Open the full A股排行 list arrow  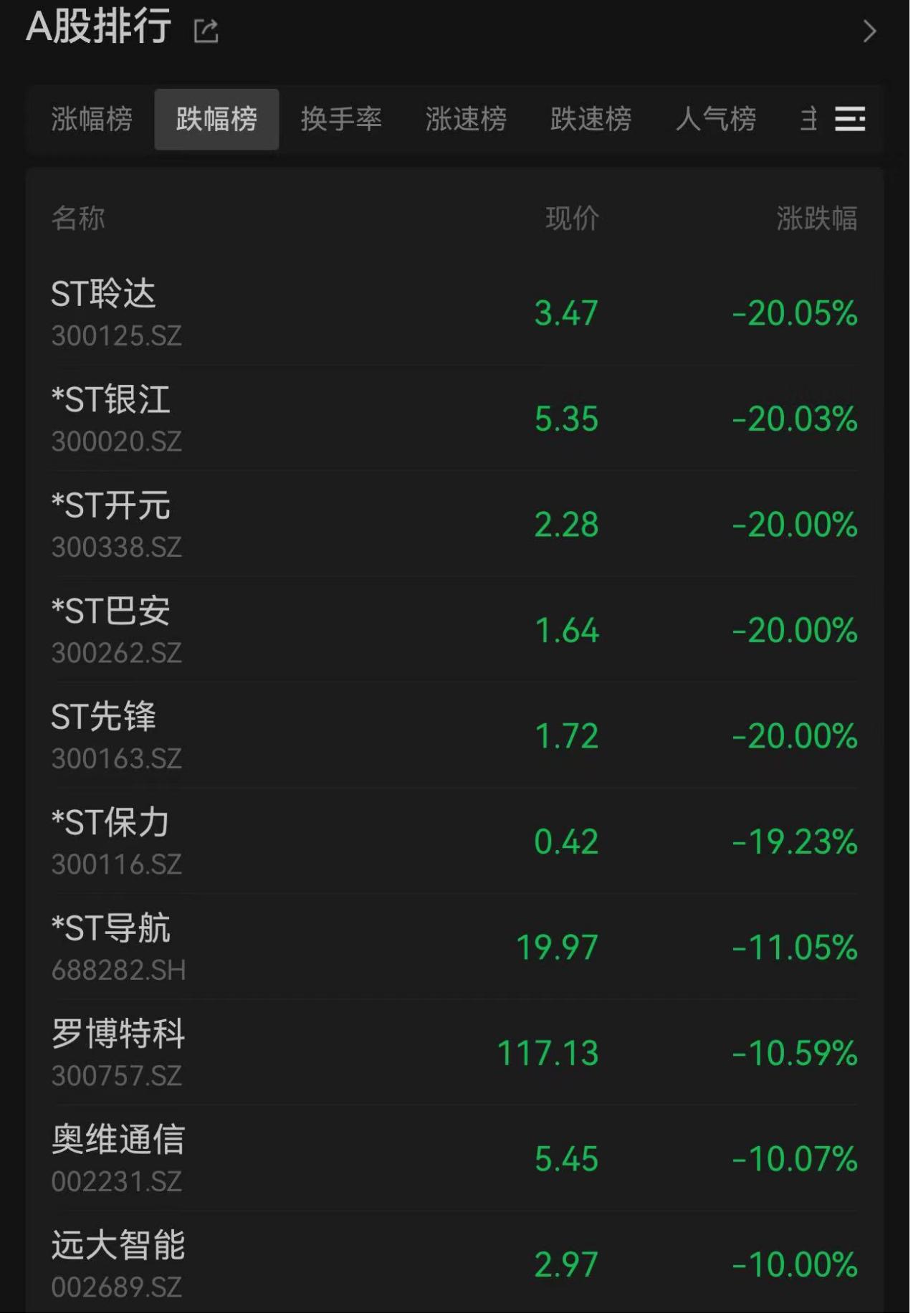869,32
